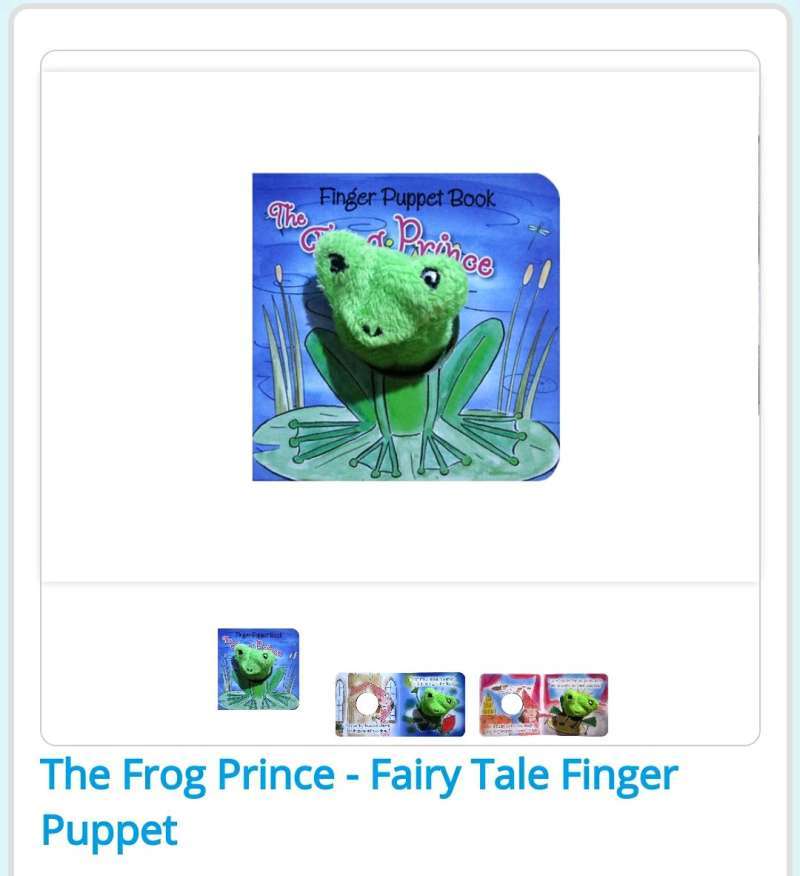Open the main Frog Prince product image
800x876 pixels.
tap(405, 327)
